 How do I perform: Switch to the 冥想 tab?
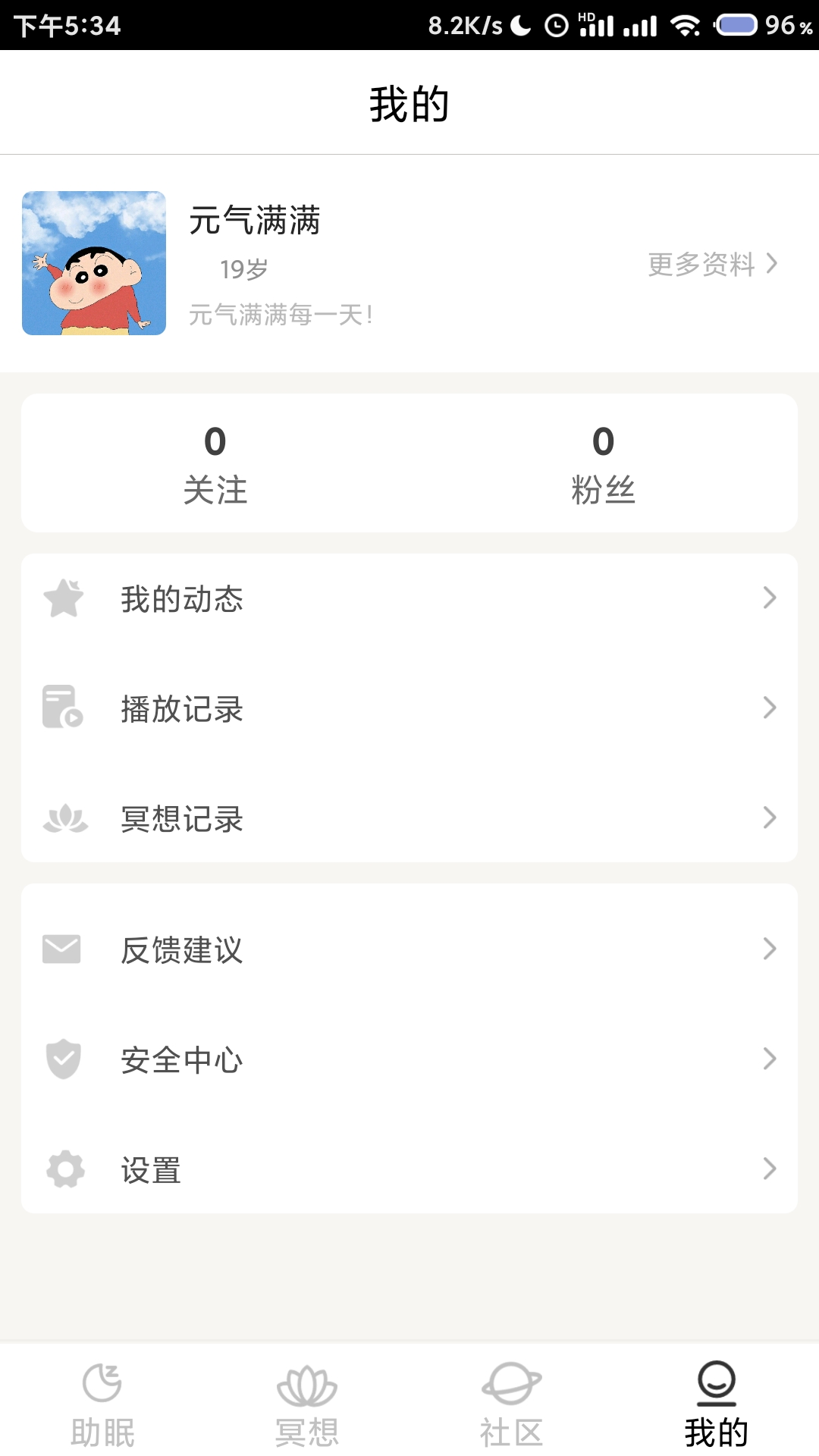pos(307,1404)
